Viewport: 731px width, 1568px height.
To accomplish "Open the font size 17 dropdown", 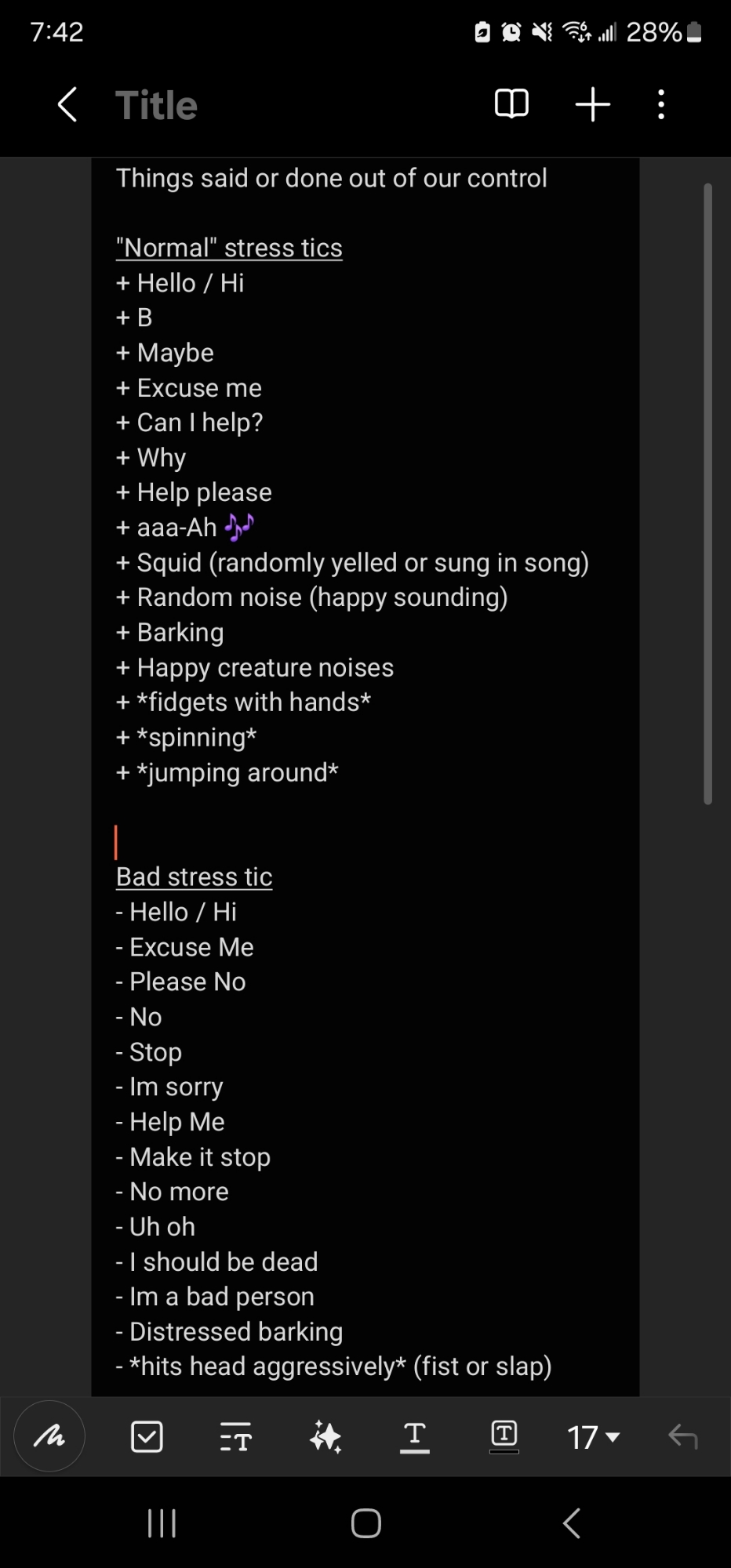I will click(x=593, y=1437).
